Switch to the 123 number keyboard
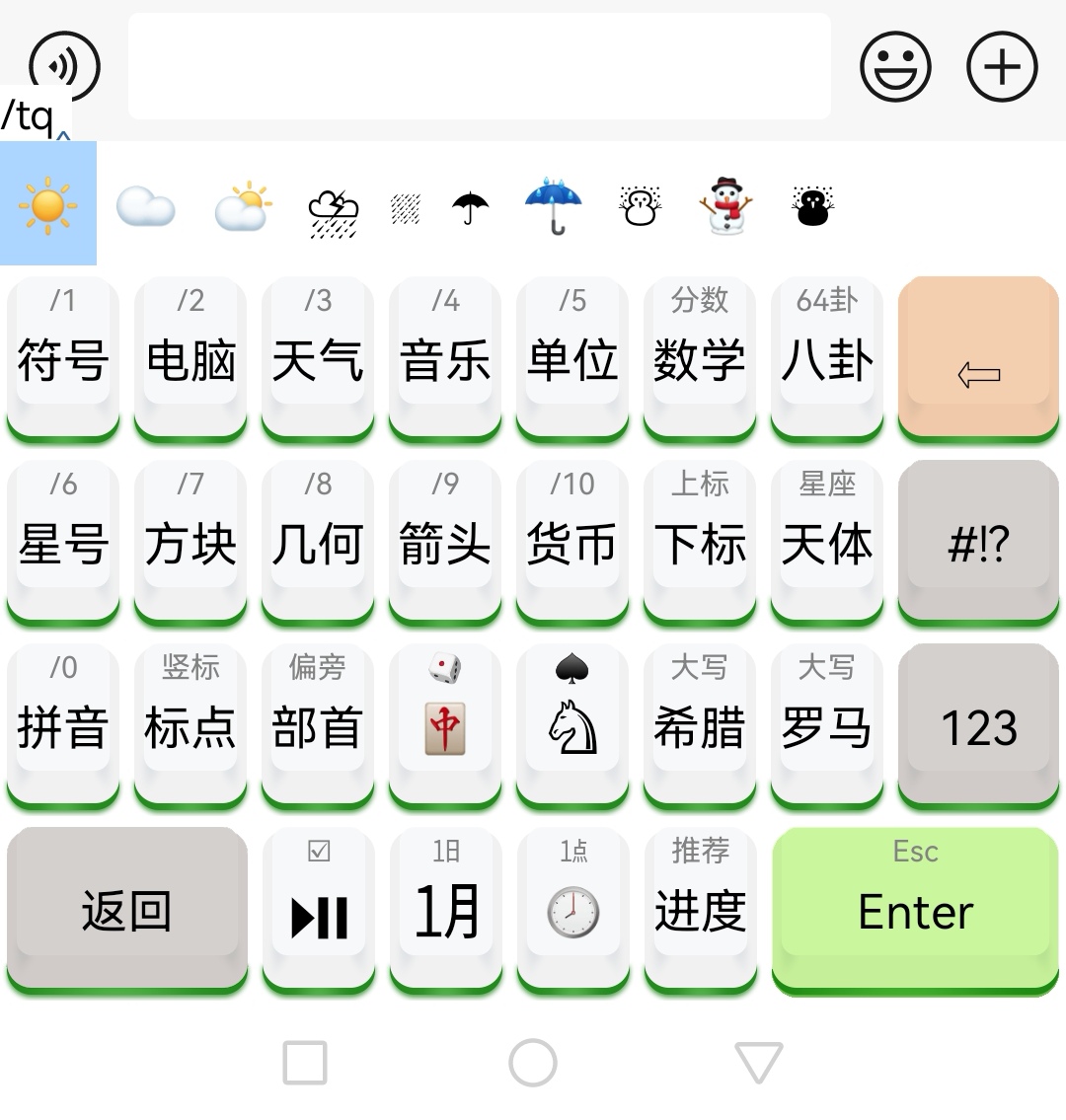Image resolution: width=1066 pixels, height=1120 pixels. [978, 725]
